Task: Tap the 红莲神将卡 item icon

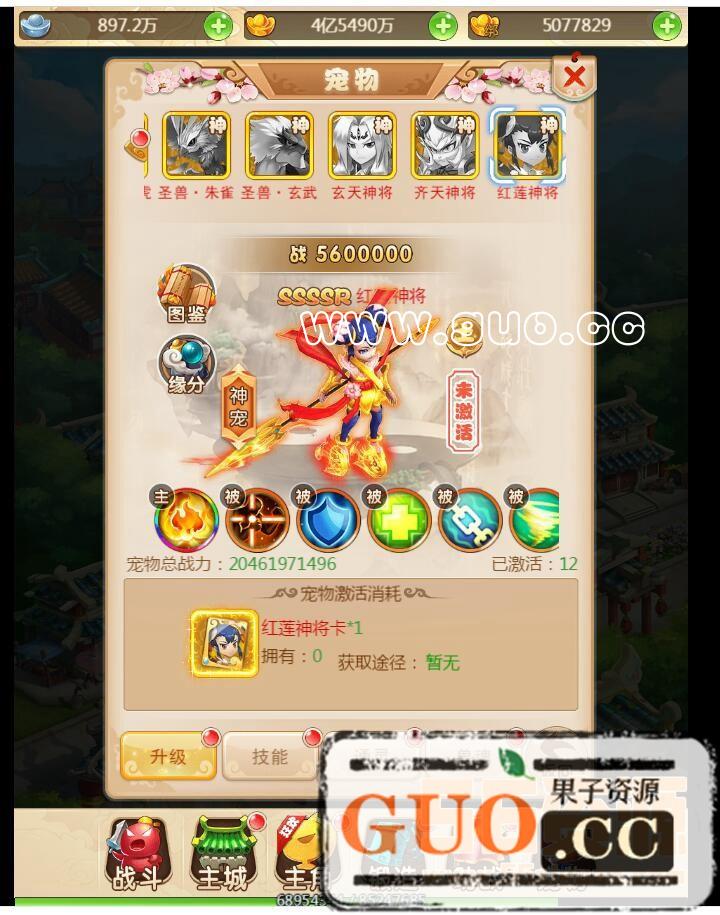Action: tap(226, 644)
